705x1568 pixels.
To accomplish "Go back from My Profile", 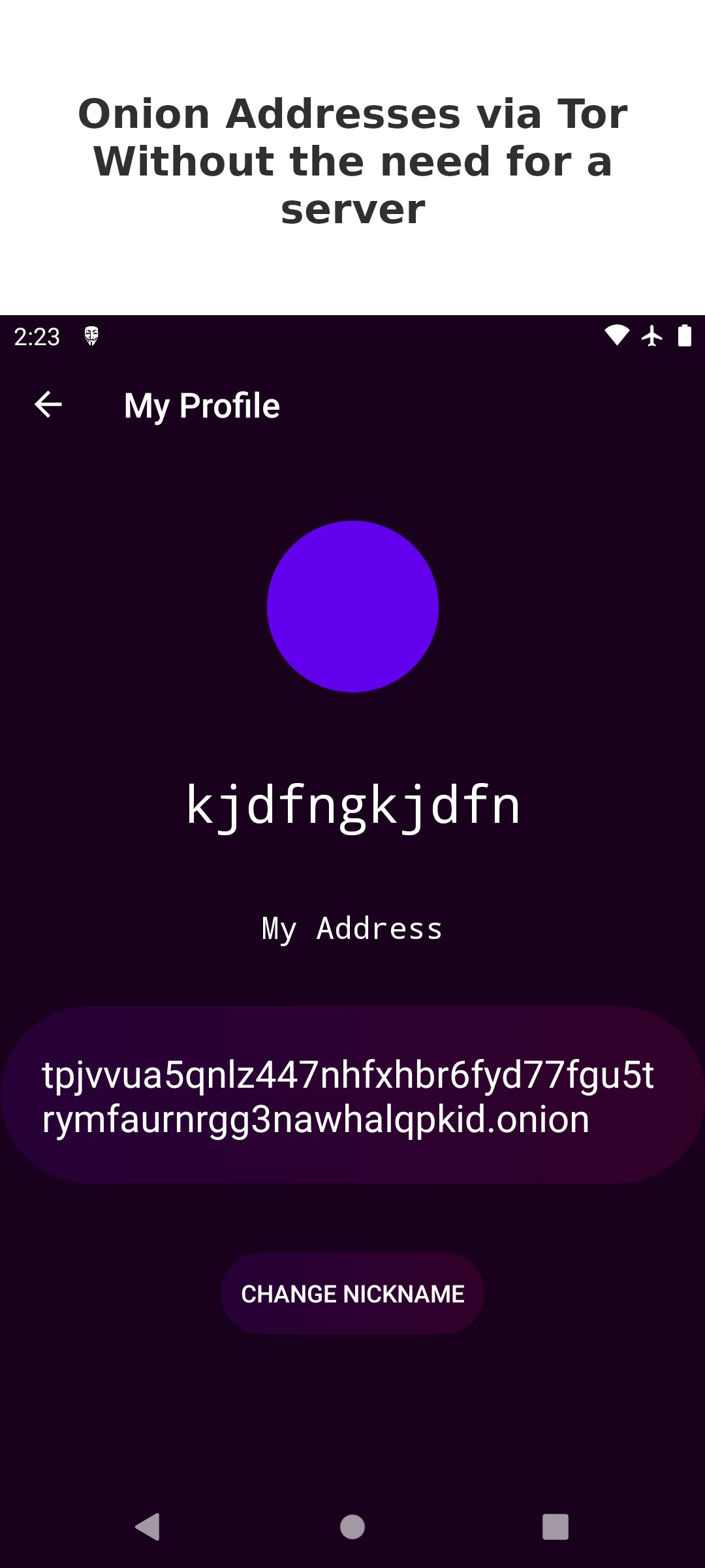I will [48, 405].
